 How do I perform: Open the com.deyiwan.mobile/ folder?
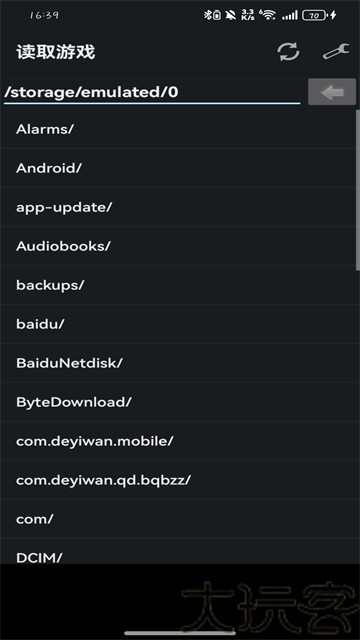pyautogui.click(x=178, y=441)
